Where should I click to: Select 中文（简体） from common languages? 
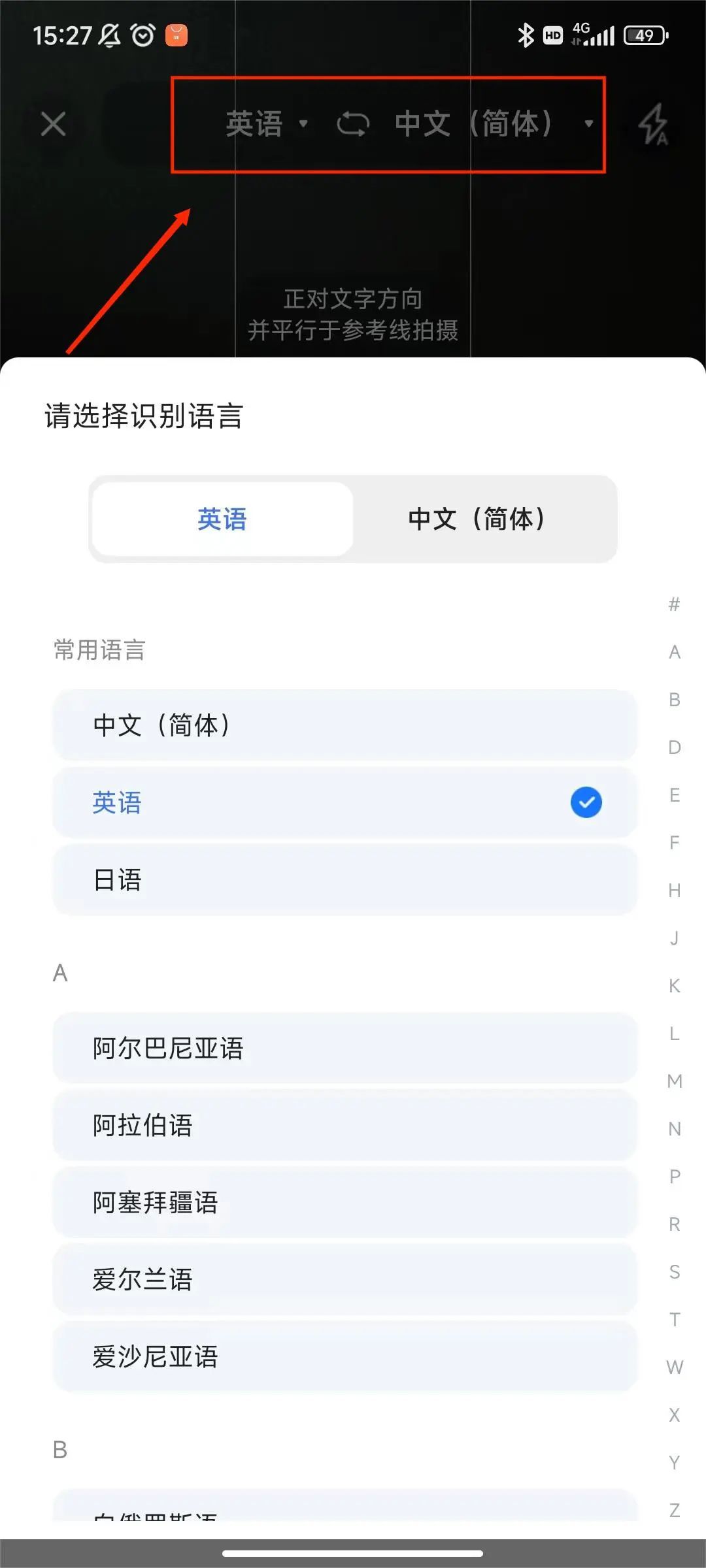pos(345,725)
